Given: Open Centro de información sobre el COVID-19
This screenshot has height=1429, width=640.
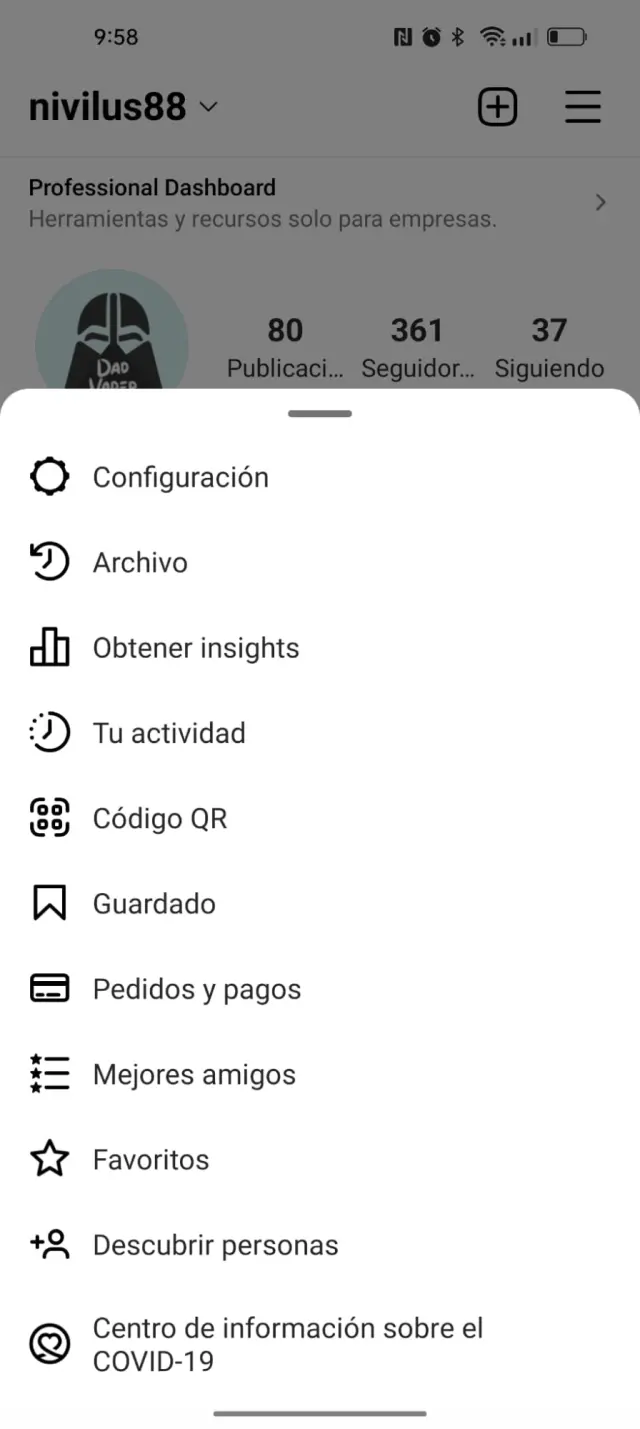Looking at the screenshot, I should [287, 1344].
